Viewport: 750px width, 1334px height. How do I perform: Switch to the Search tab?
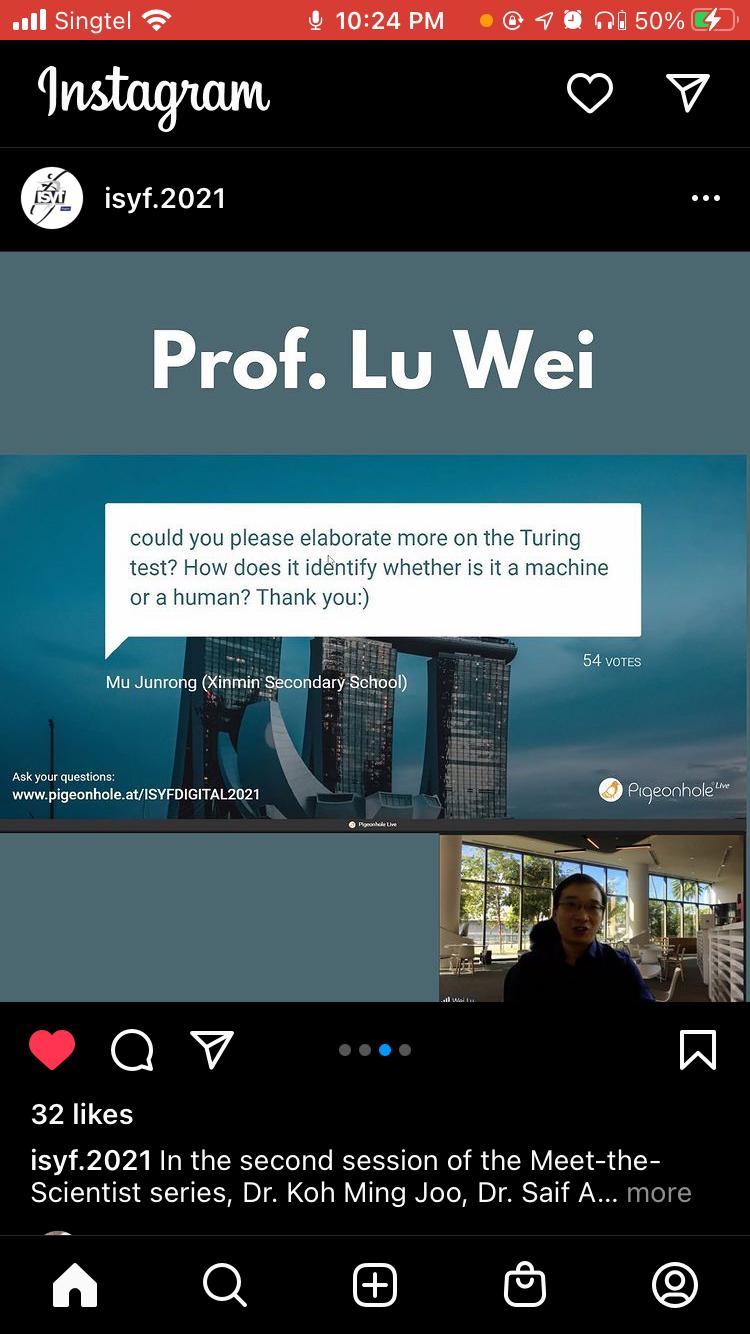click(x=225, y=1285)
